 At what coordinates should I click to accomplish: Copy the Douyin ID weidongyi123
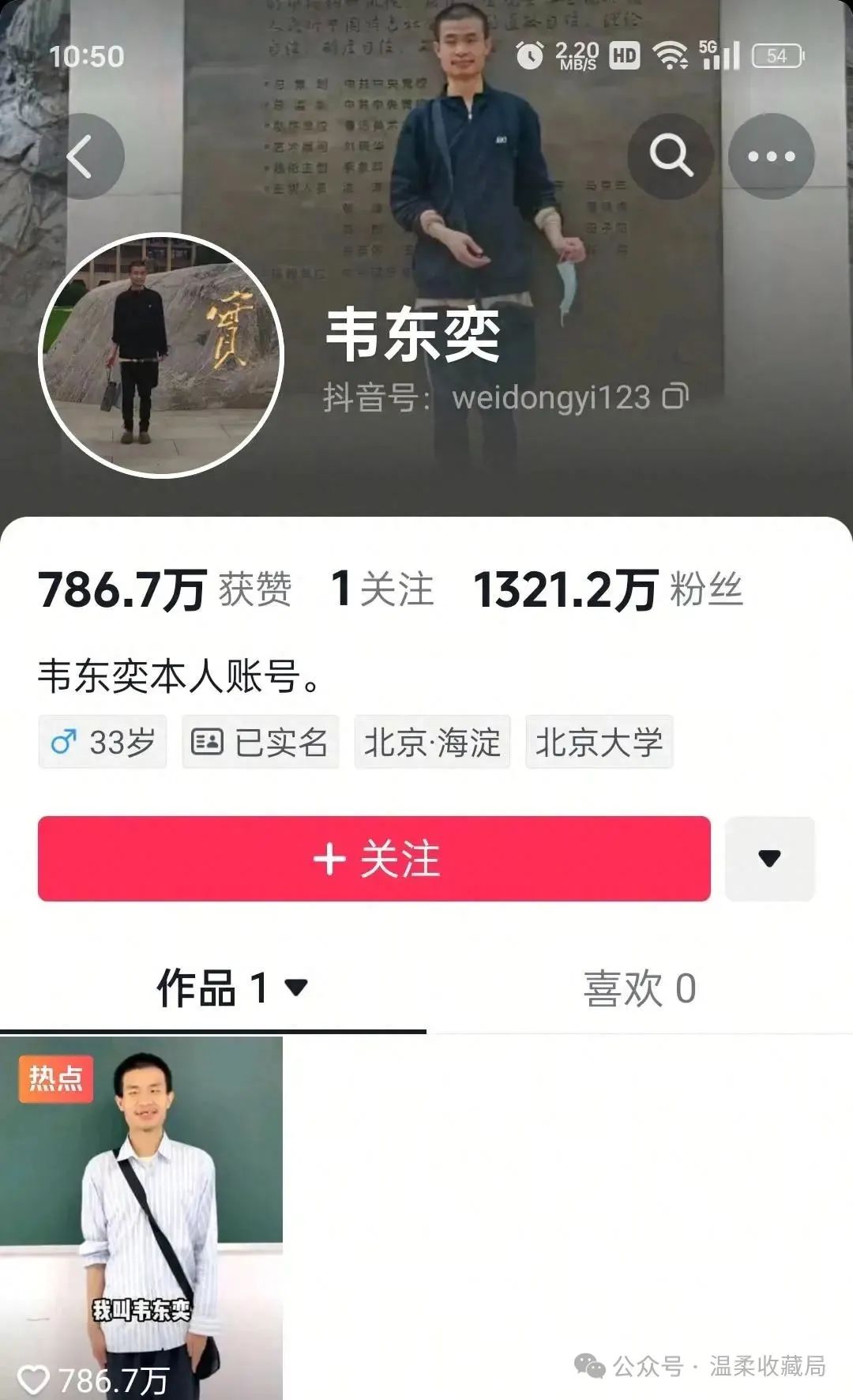click(x=675, y=396)
